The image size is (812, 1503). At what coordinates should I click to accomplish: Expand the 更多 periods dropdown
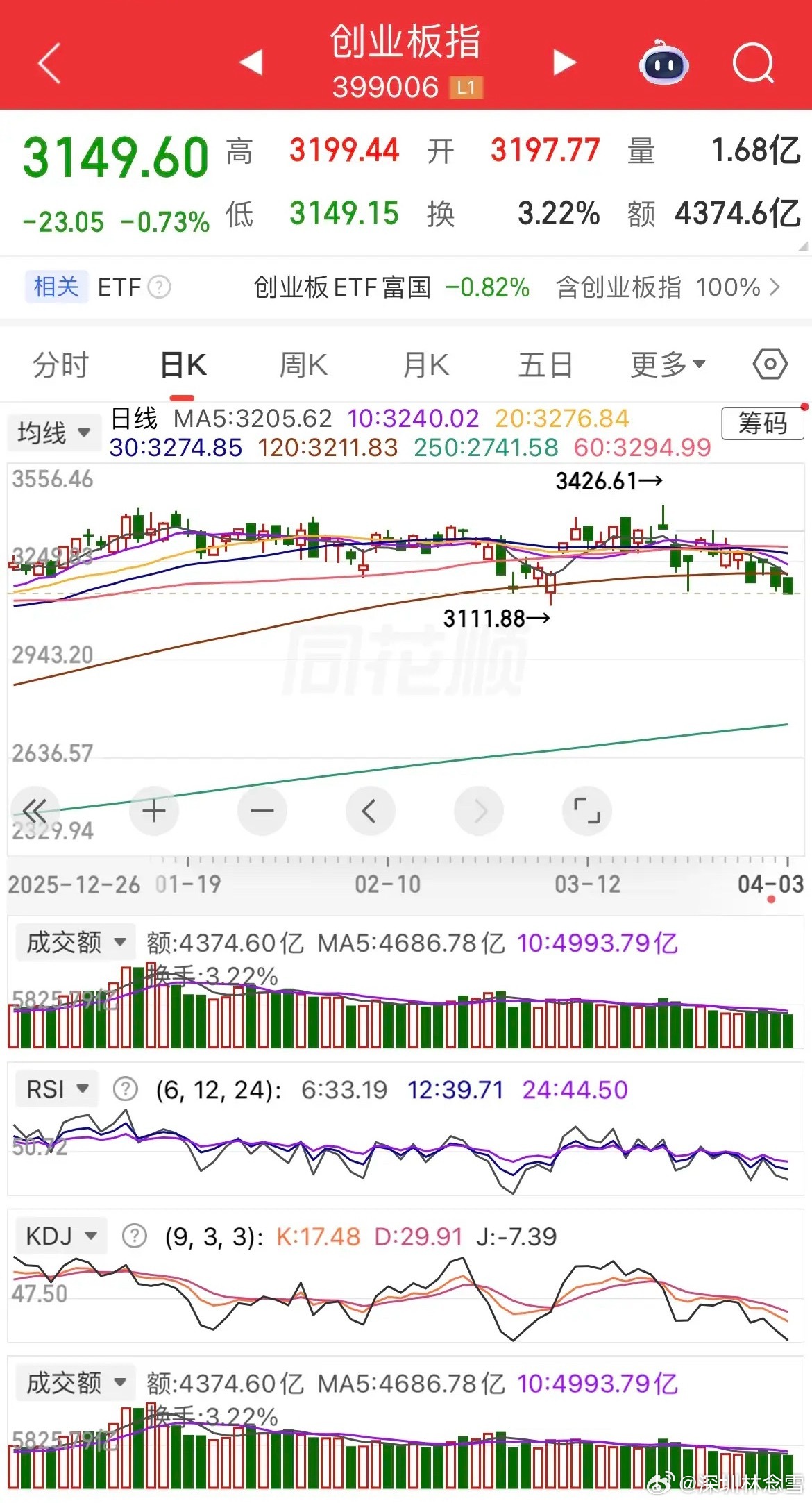[x=668, y=364]
